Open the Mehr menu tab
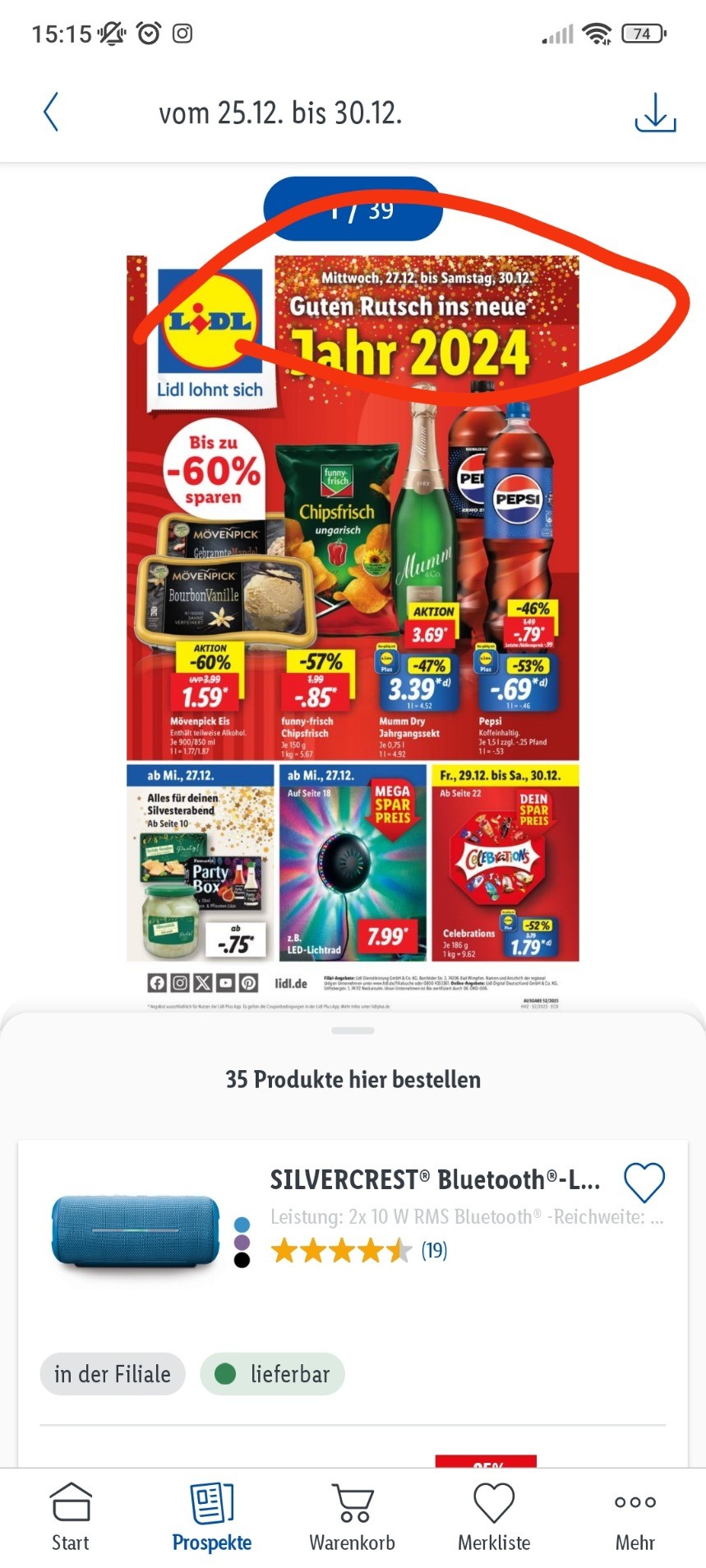 [x=635, y=1518]
